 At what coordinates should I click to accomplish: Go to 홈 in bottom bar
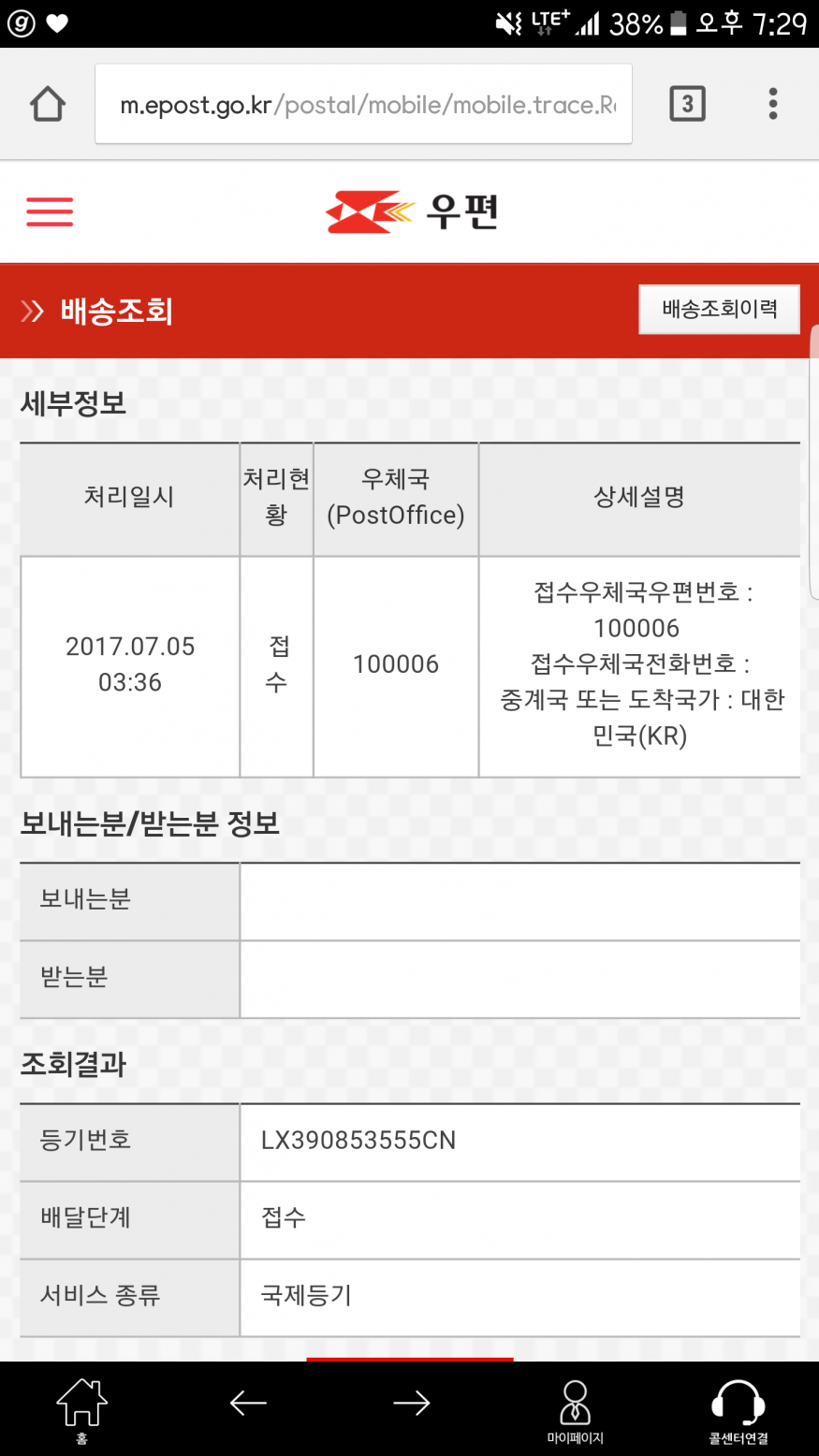pyautogui.click(x=82, y=1409)
